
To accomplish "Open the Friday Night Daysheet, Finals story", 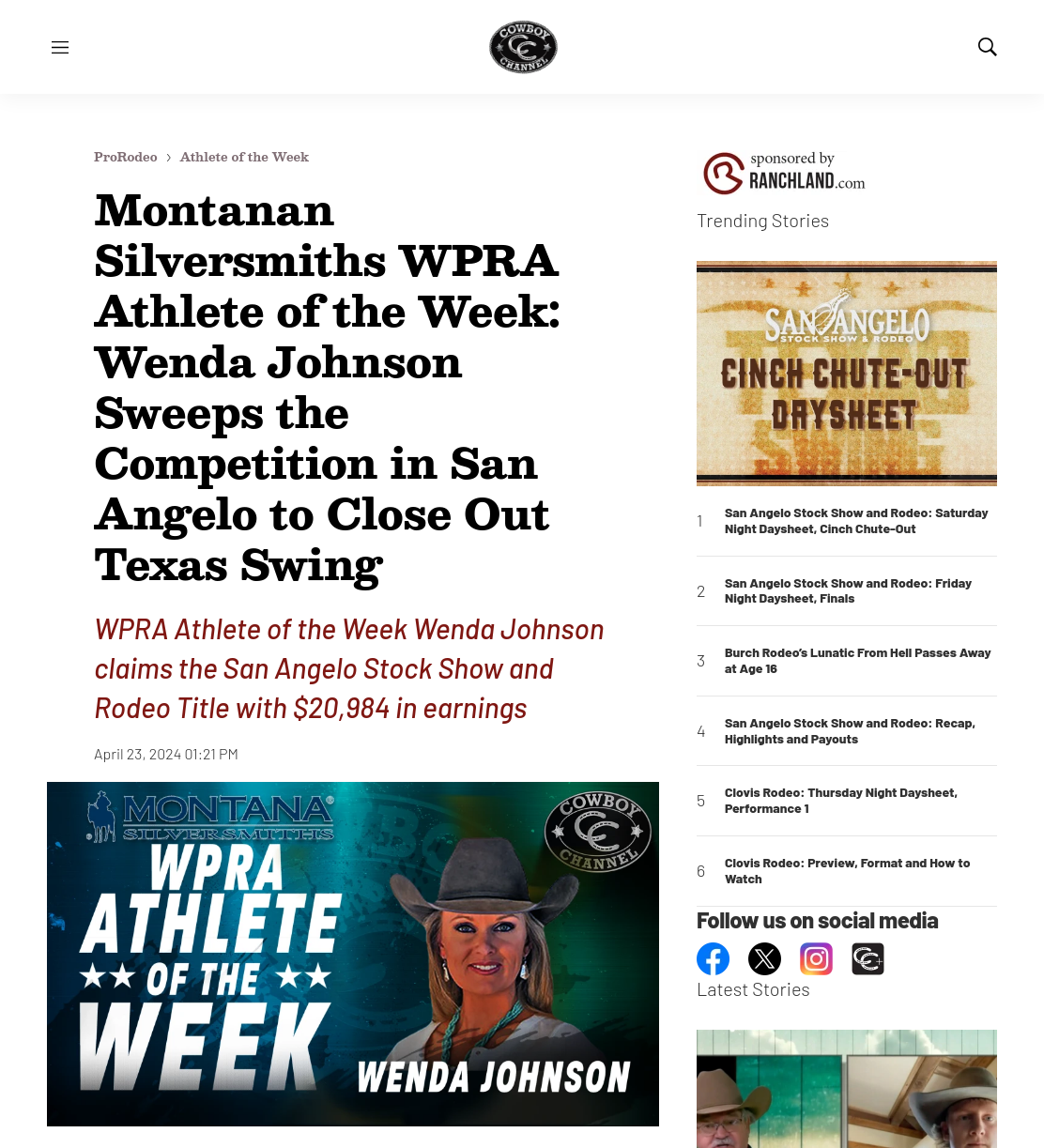I will pyautogui.click(x=848, y=591).
